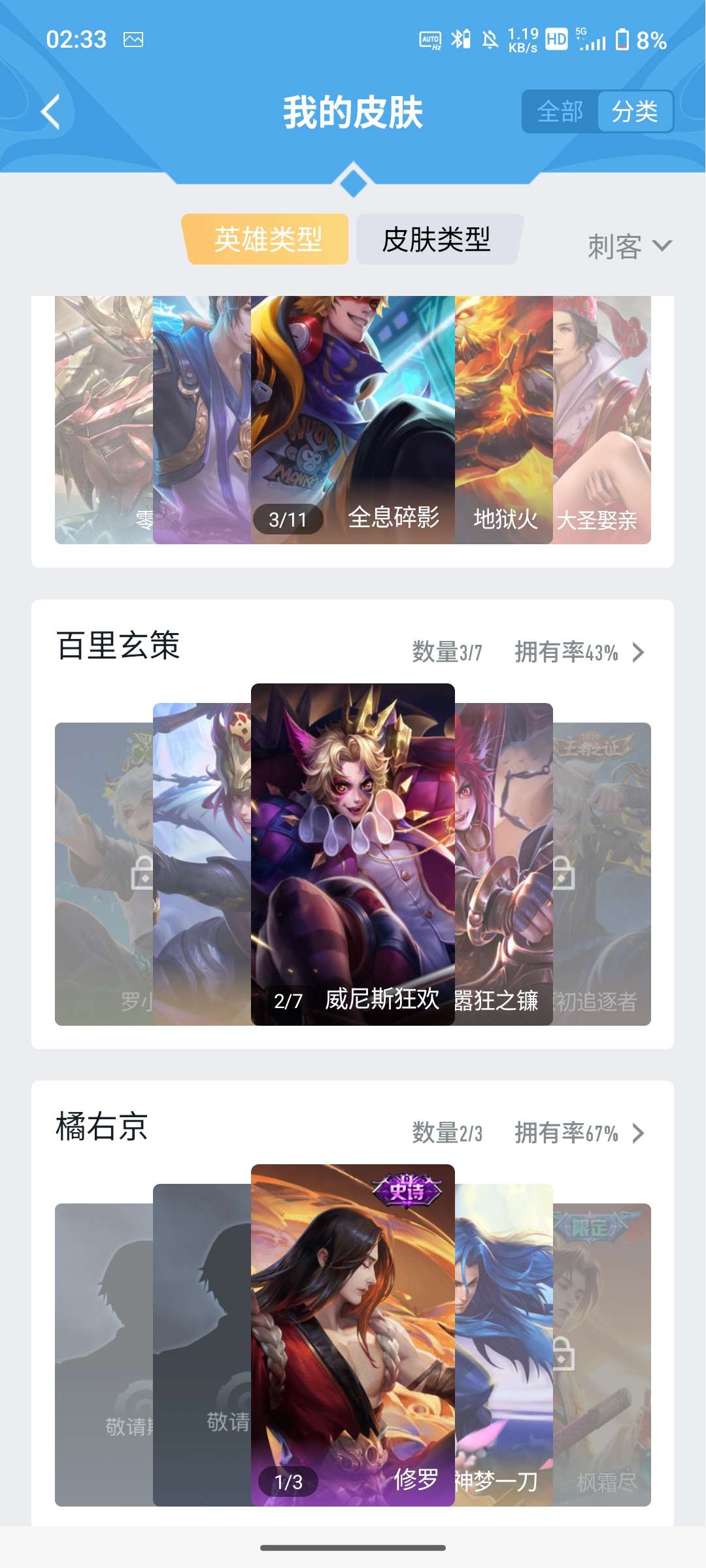View the 地狱火 skin
The image size is (706, 1568).
(504, 419)
